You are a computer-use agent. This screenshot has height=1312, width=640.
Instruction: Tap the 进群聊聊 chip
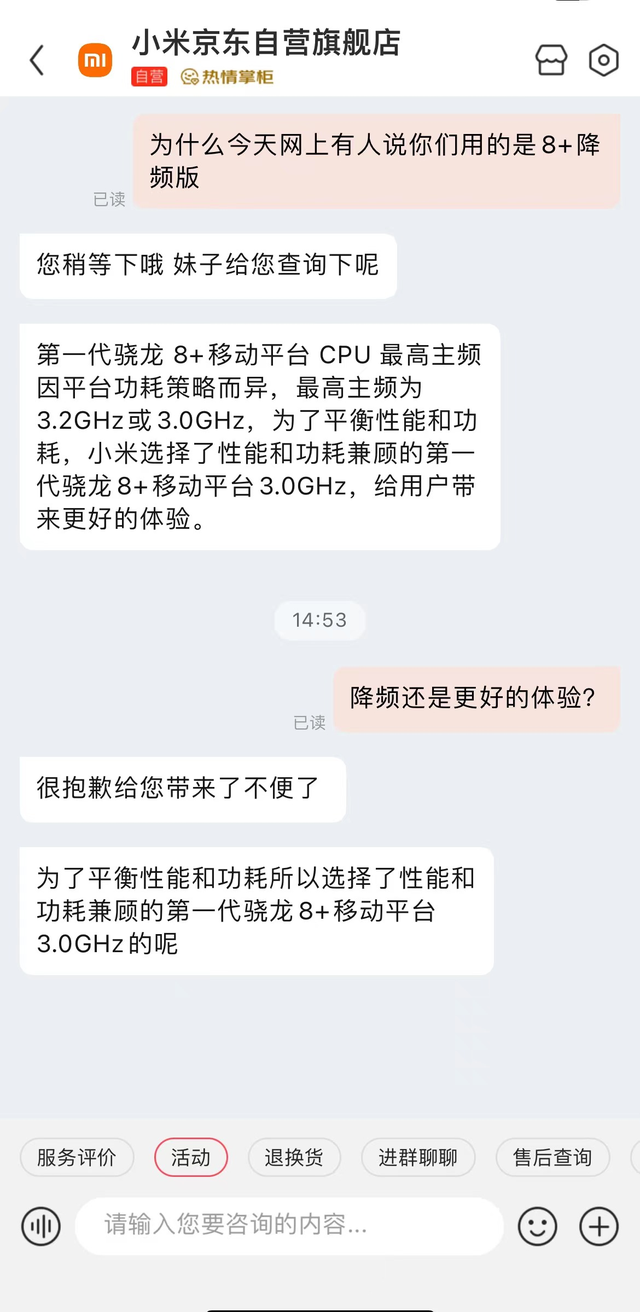(418, 1157)
